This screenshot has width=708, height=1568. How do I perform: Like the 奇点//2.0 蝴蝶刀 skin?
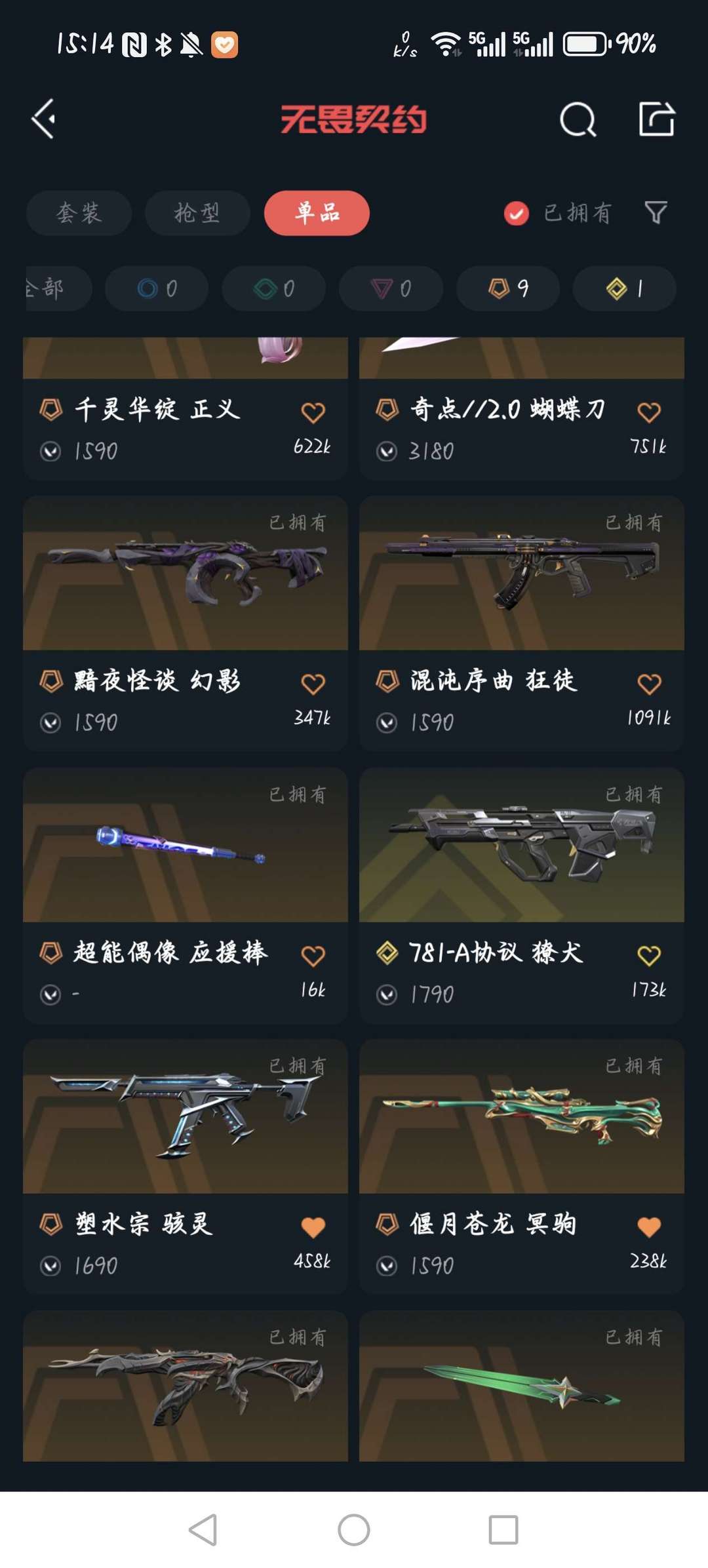point(650,412)
